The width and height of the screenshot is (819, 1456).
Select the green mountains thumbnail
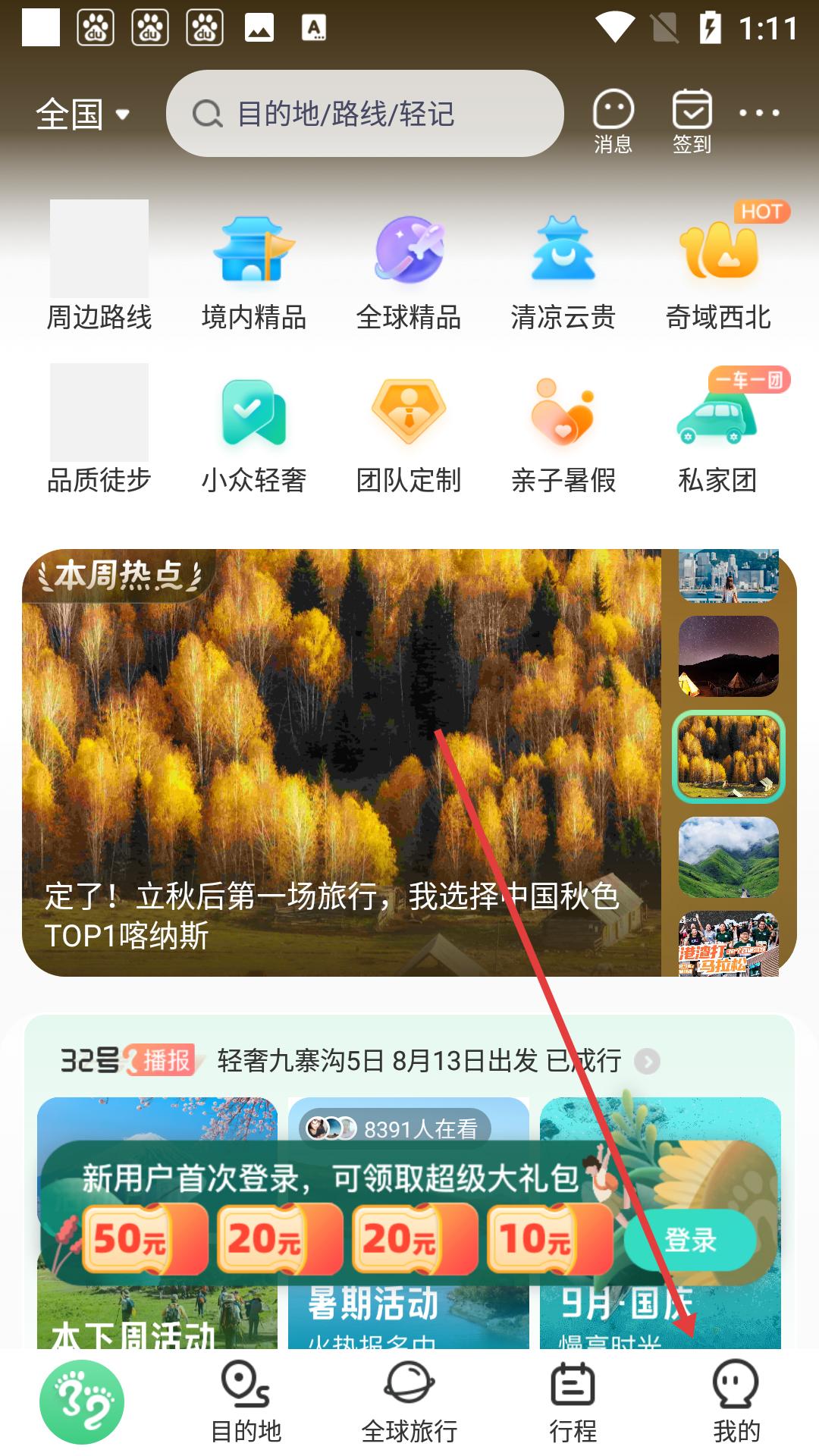click(x=728, y=857)
